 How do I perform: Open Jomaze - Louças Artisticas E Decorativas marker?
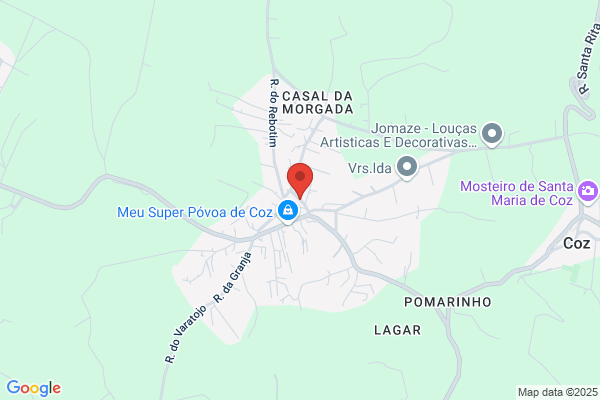492,135
